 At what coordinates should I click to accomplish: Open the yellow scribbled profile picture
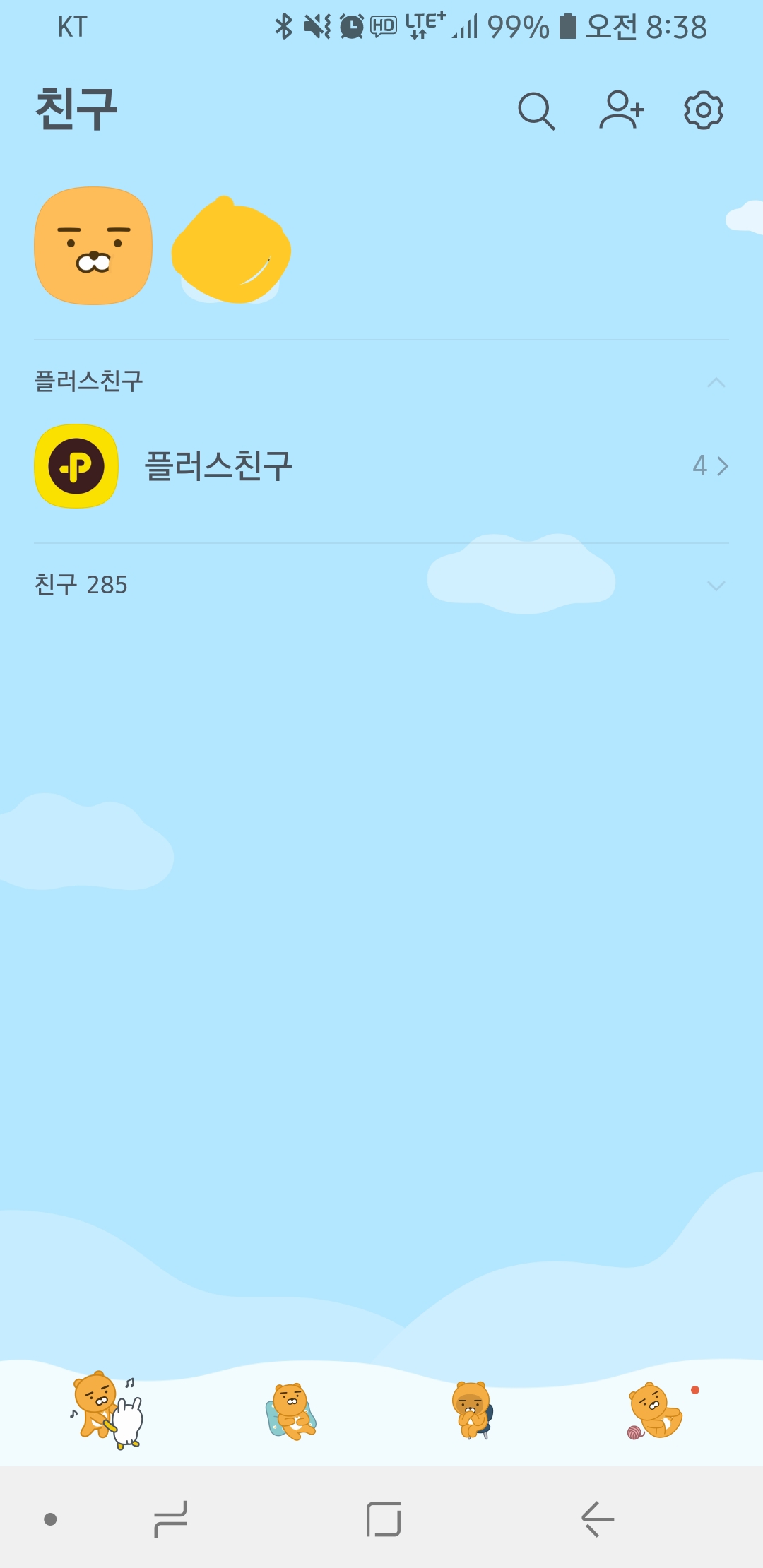click(231, 250)
